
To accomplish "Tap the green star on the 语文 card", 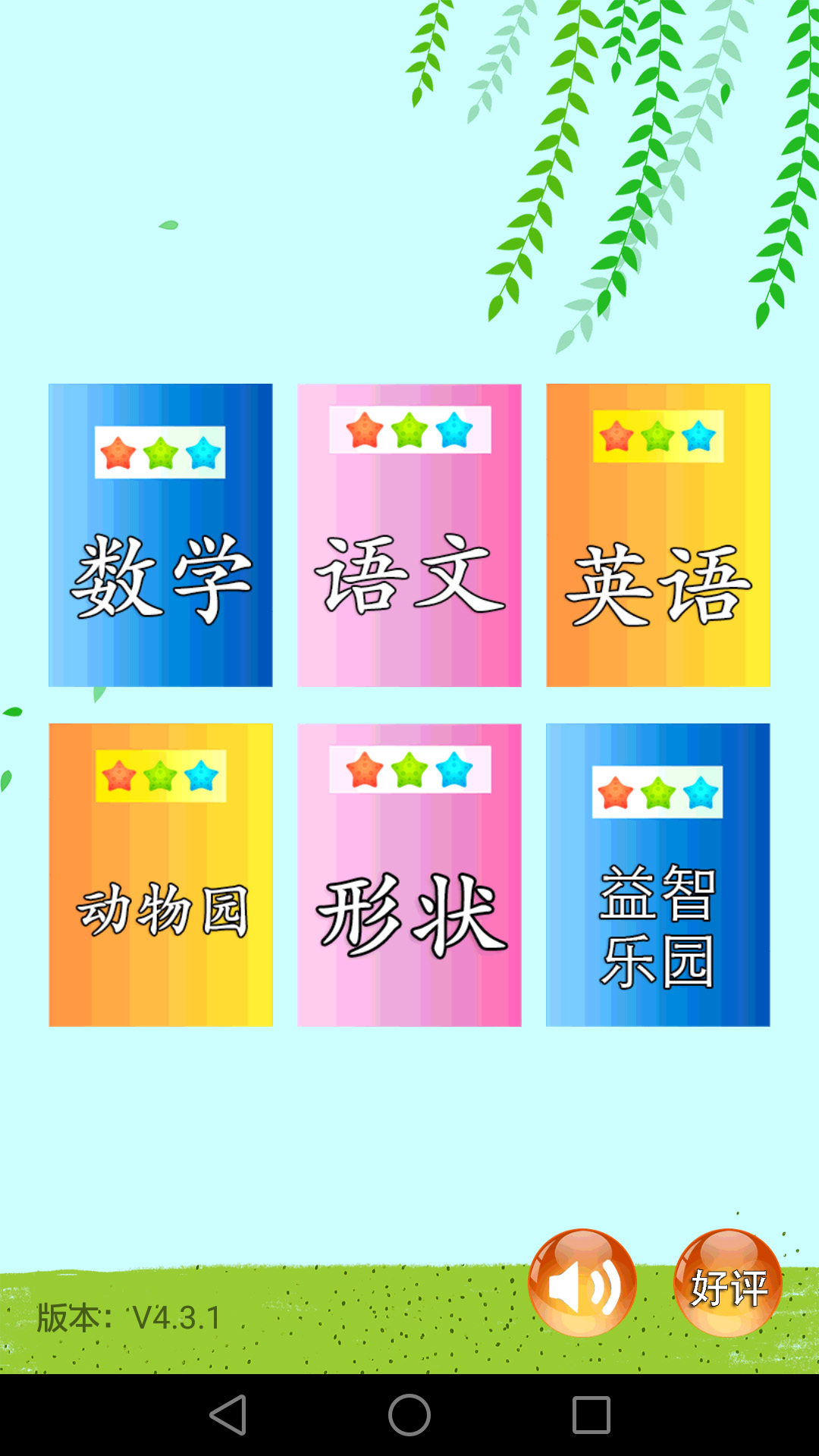I will click(409, 430).
